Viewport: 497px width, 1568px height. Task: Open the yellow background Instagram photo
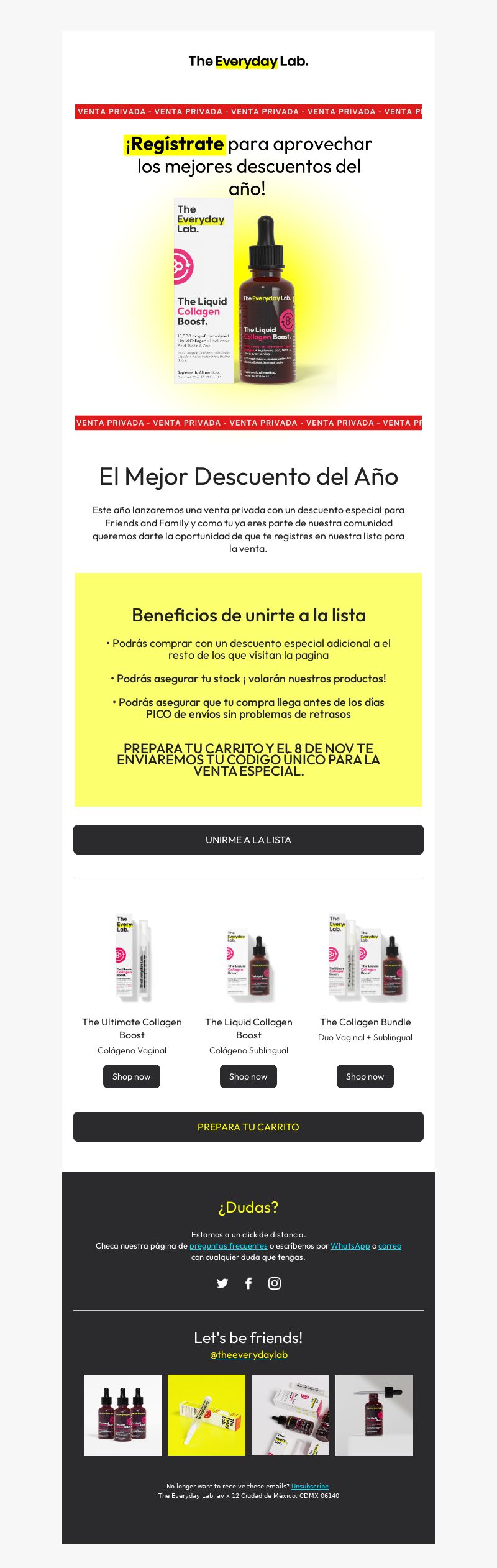pyautogui.click(x=206, y=1414)
